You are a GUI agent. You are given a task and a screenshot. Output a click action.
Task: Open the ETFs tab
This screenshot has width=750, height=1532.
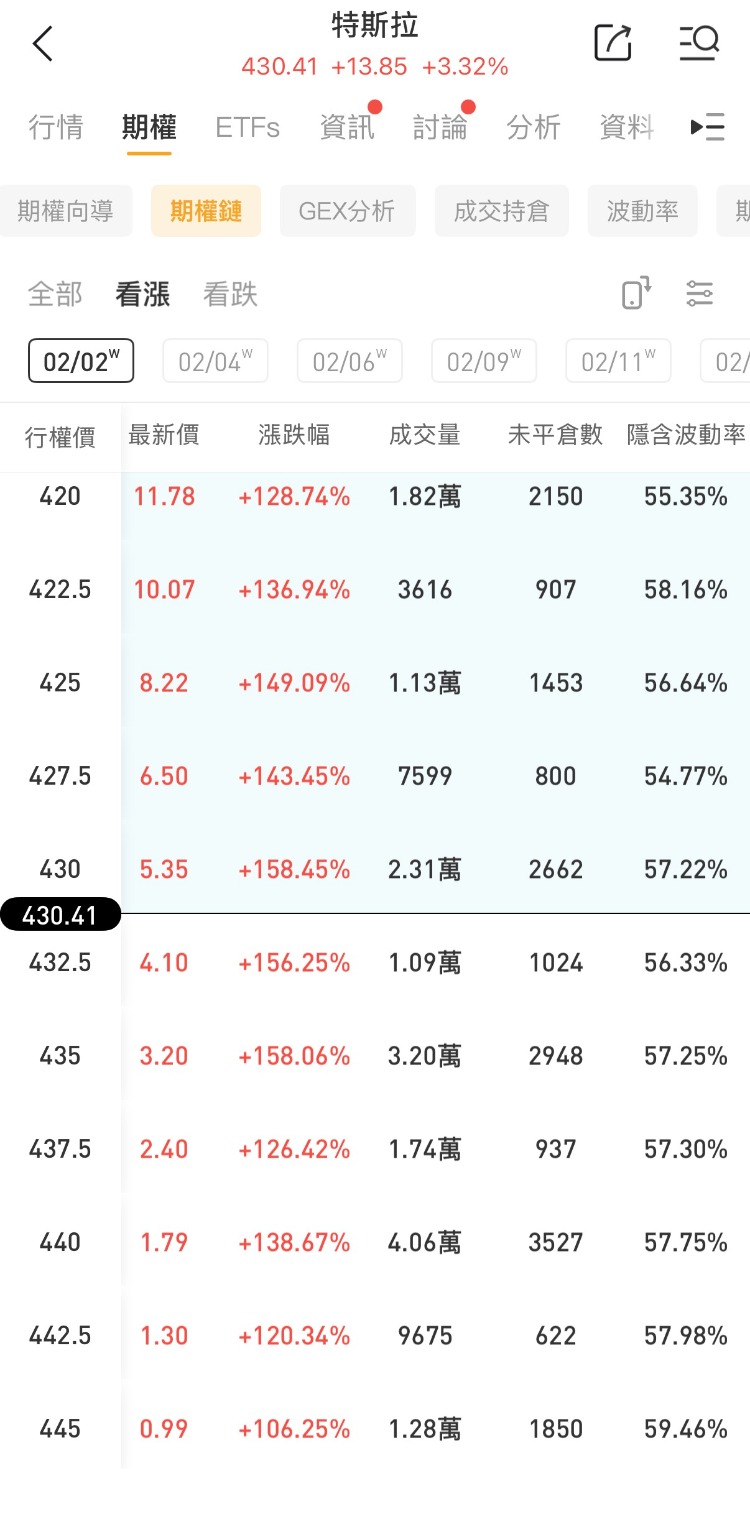[x=247, y=128]
